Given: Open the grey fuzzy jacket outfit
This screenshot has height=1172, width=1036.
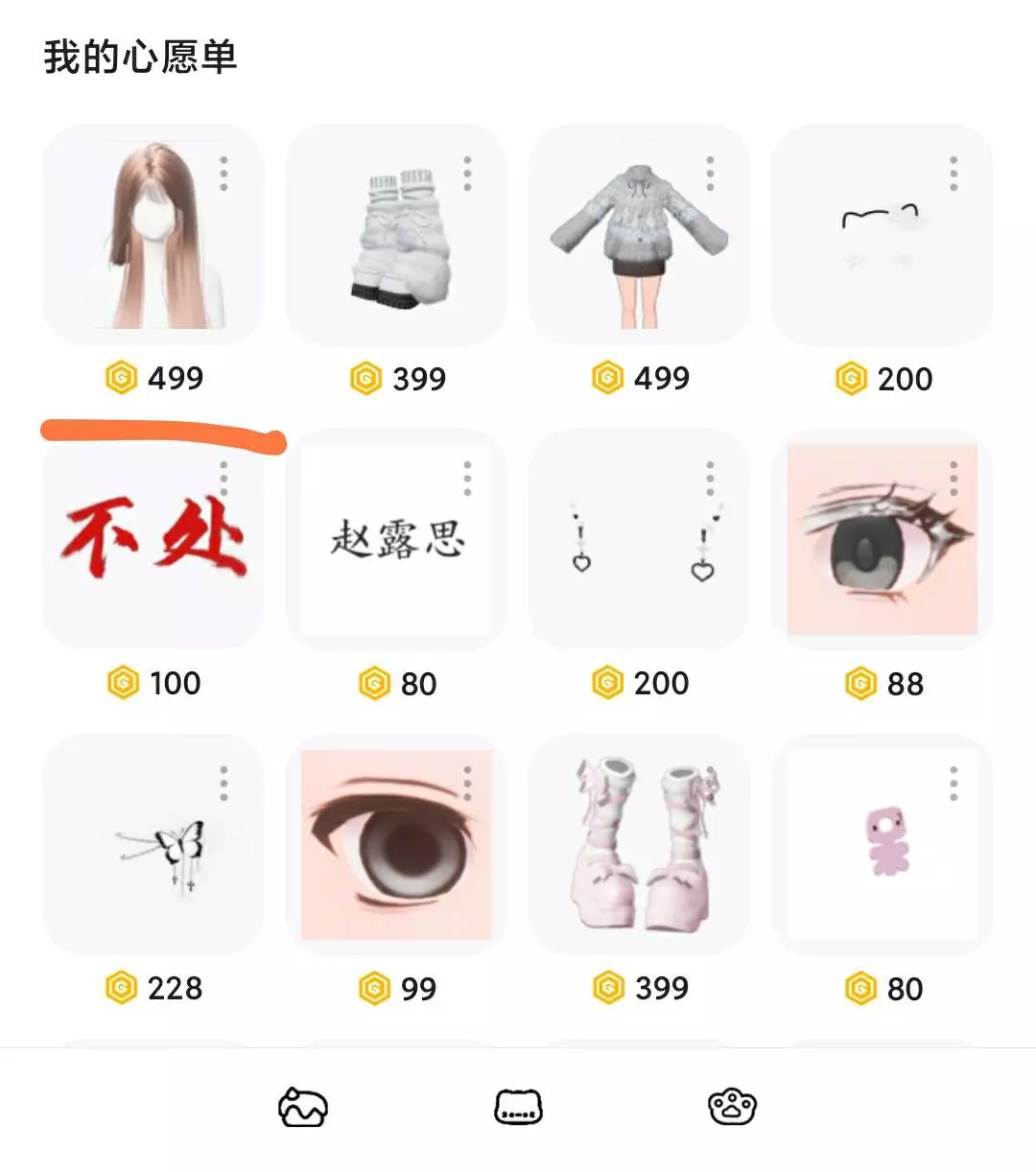Looking at the screenshot, I should pos(639,235).
